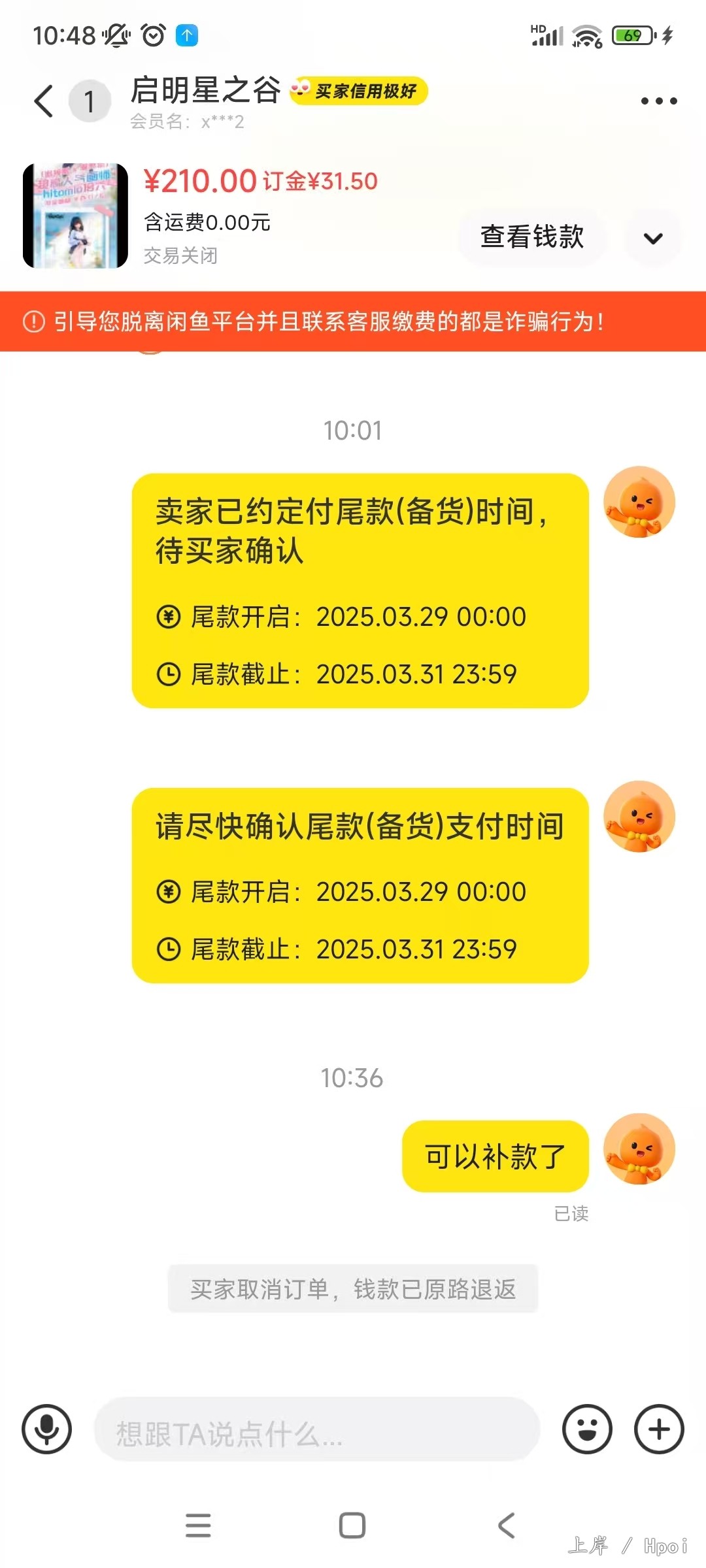Go to the system home screen
The width and height of the screenshot is (706, 1568).
(352, 1526)
